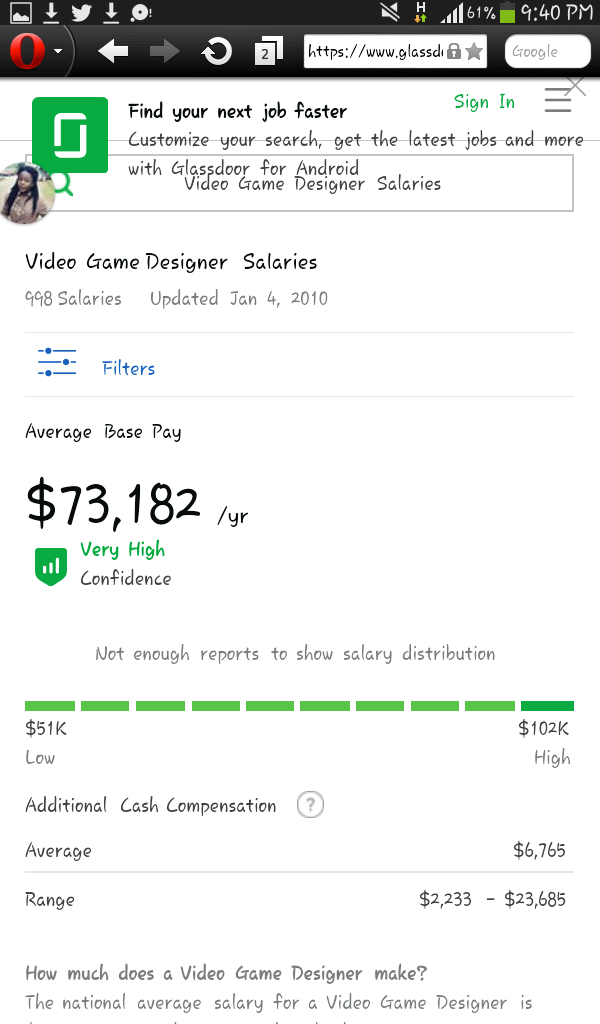Go forward to the next page

point(164,51)
